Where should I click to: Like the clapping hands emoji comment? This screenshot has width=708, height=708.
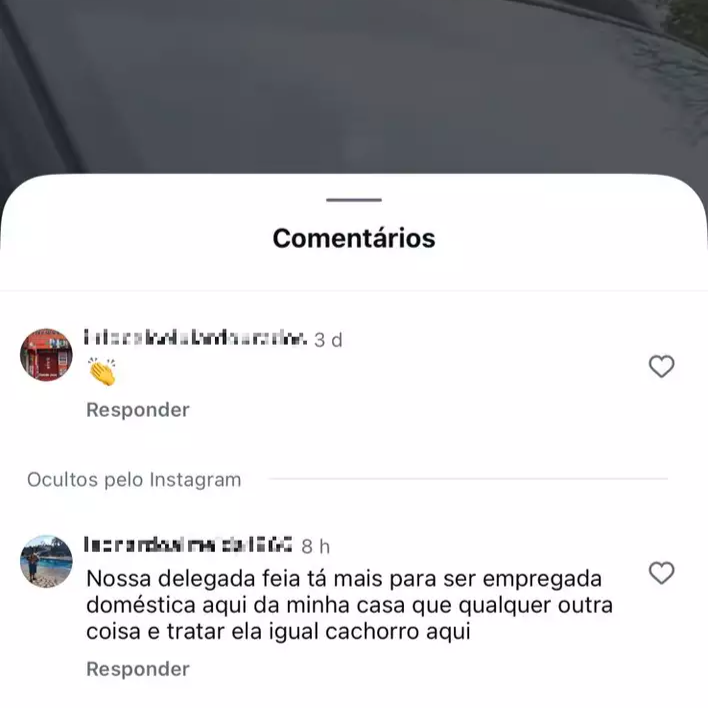pyautogui.click(x=661, y=367)
